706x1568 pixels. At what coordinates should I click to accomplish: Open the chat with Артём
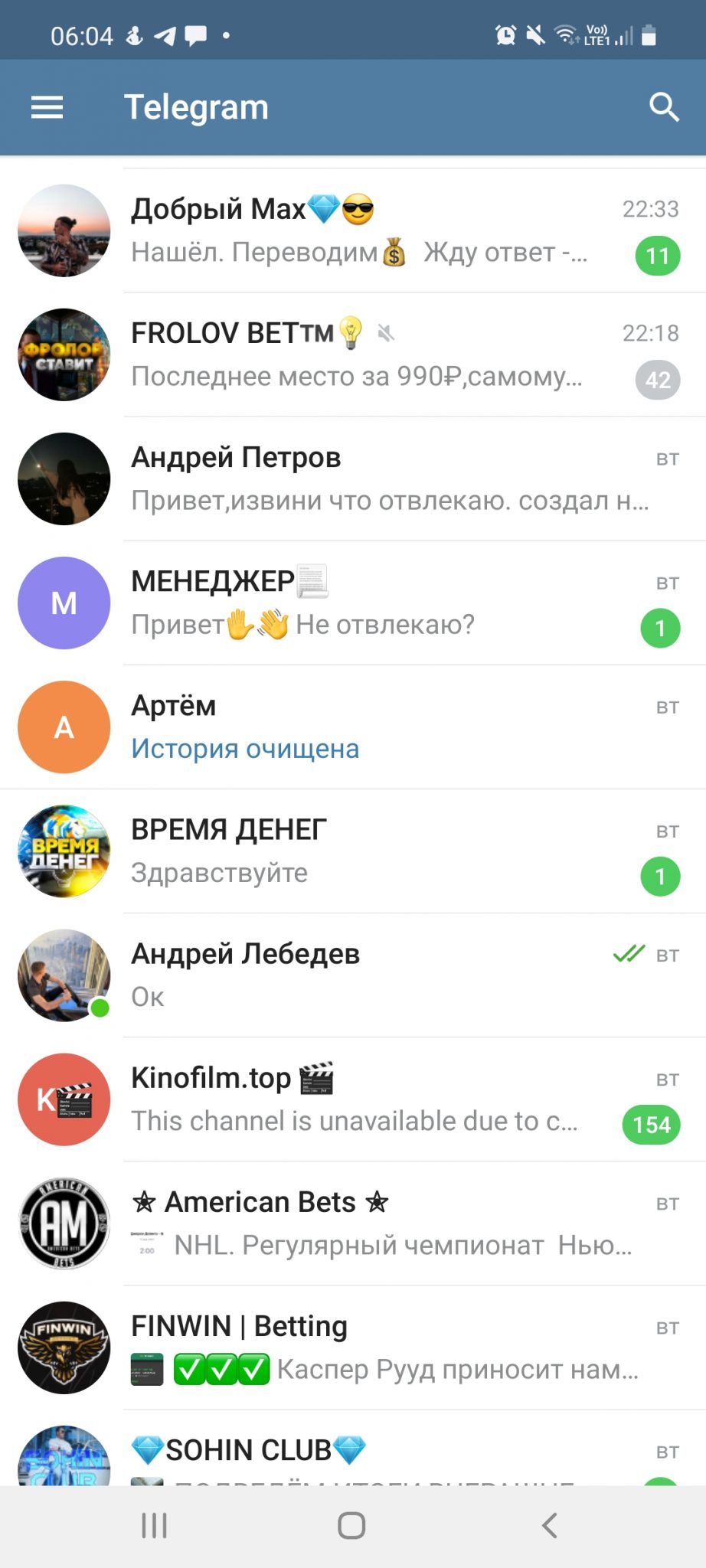coord(353,727)
